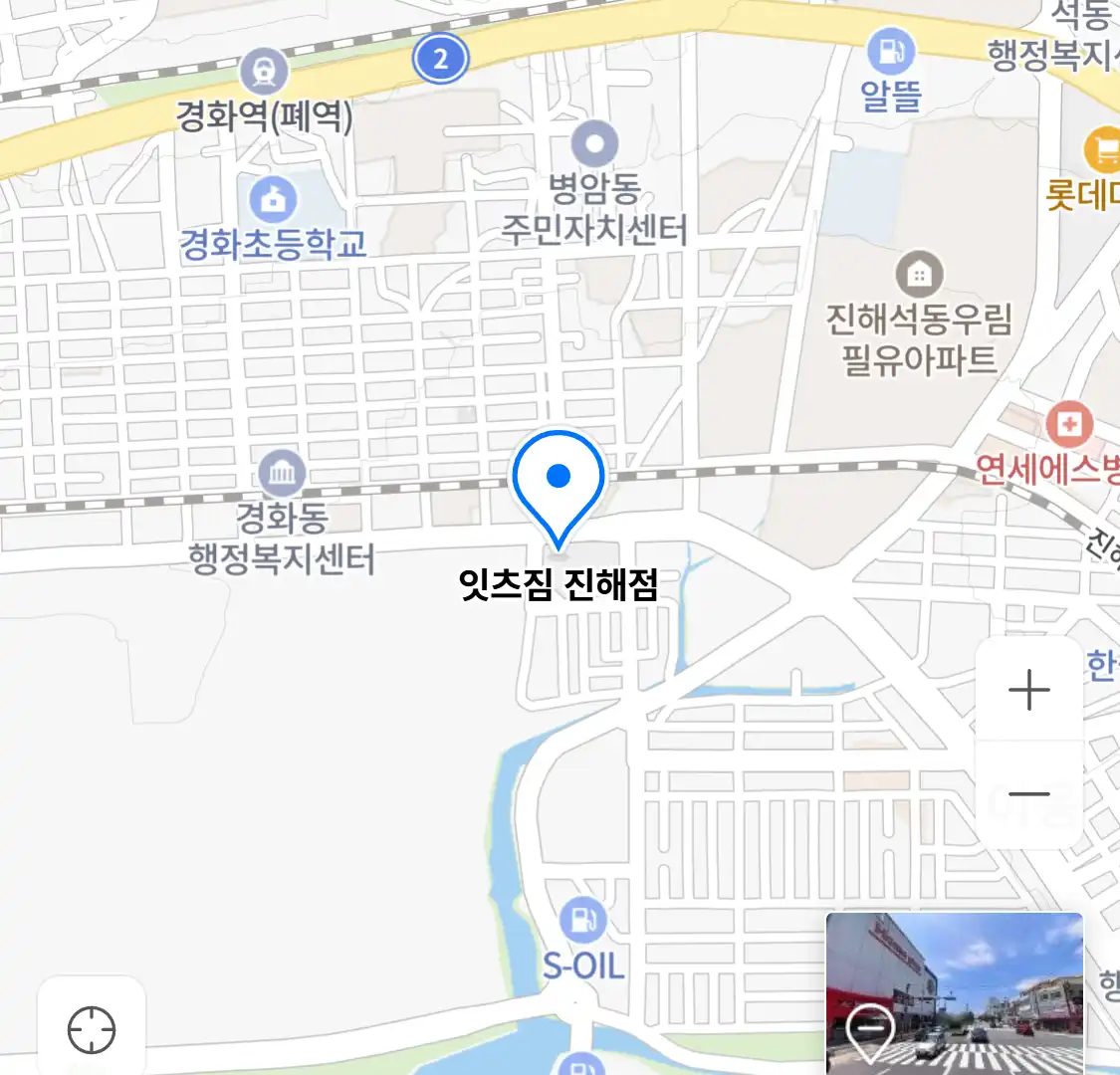Open 경화동 행정복지센터 marker
Image resolution: width=1120 pixels, height=1075 pixels.
click(x=282, y=473)
